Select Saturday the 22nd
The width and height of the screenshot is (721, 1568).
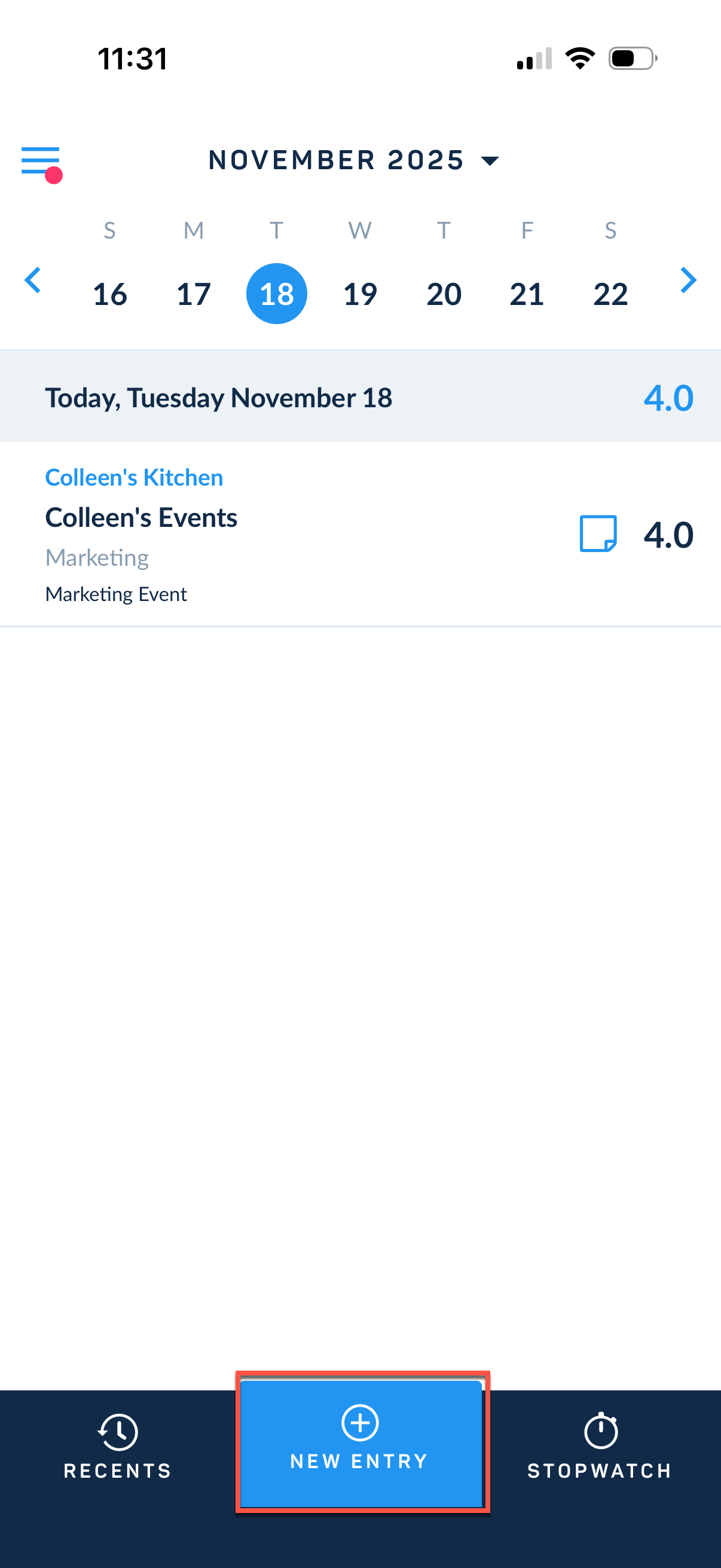coord(610,294)
